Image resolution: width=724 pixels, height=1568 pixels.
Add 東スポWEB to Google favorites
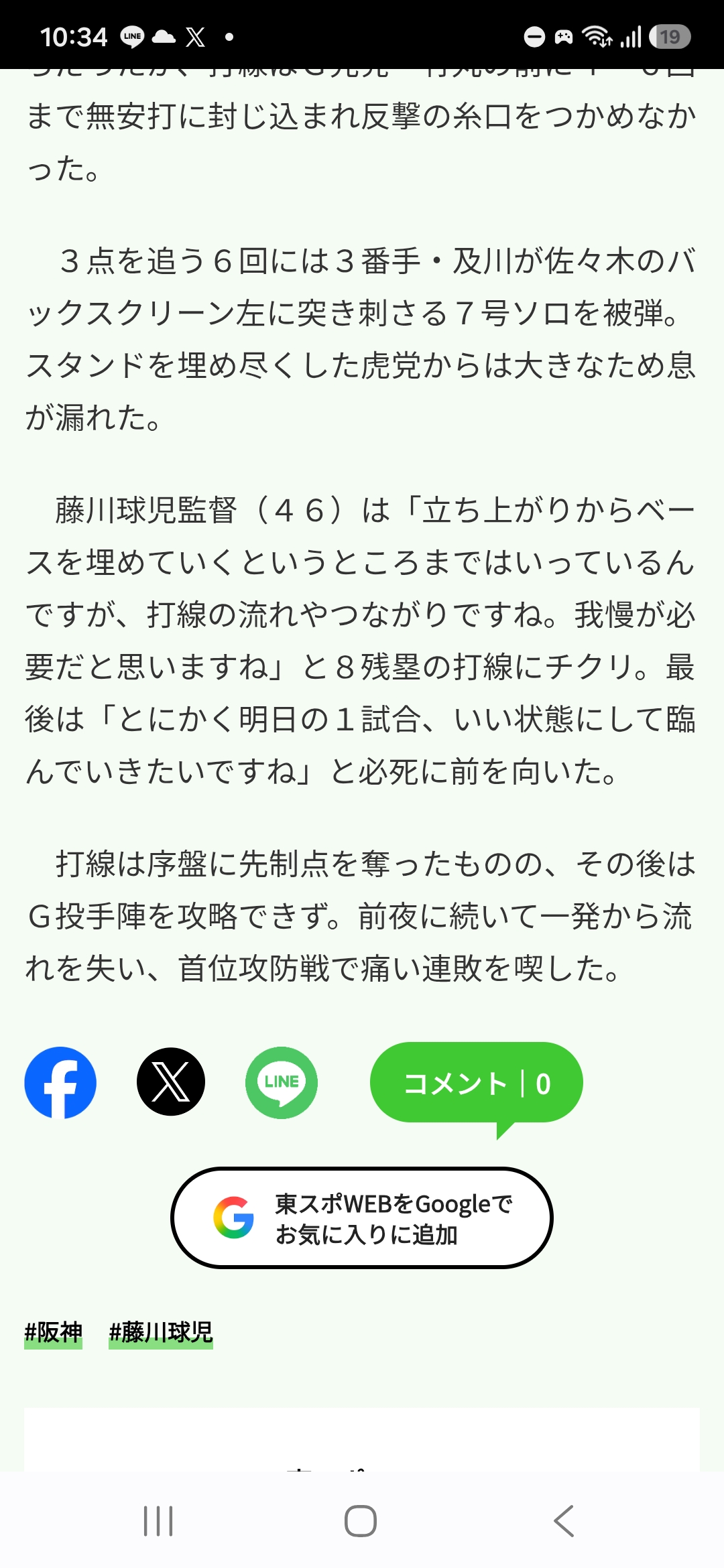pyautogui.click(x=362, y=1218)
